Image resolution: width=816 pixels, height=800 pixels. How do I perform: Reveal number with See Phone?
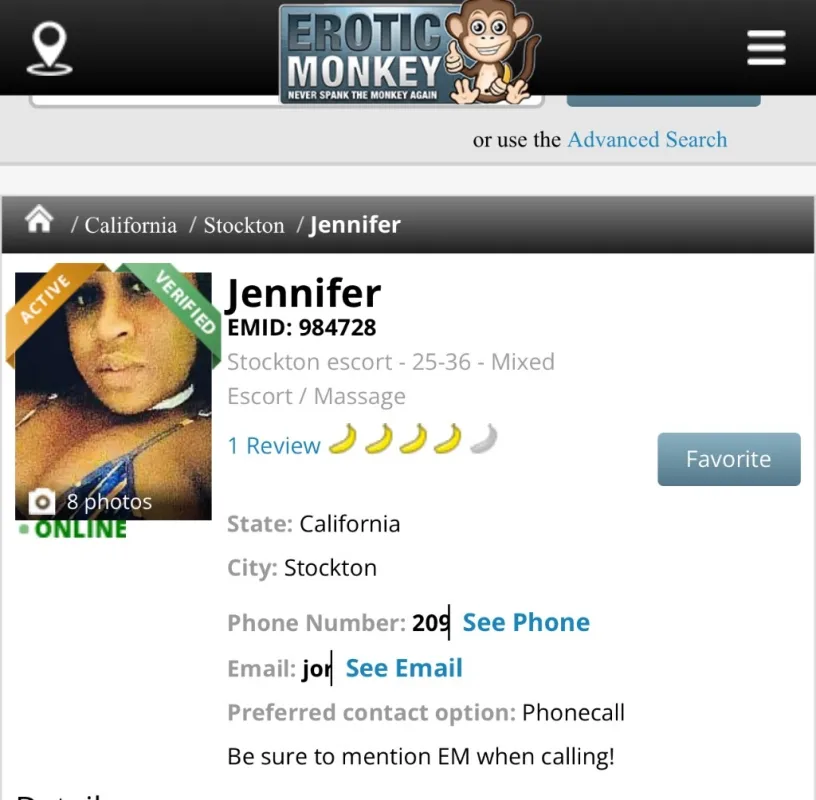click(x=526, y=622)
